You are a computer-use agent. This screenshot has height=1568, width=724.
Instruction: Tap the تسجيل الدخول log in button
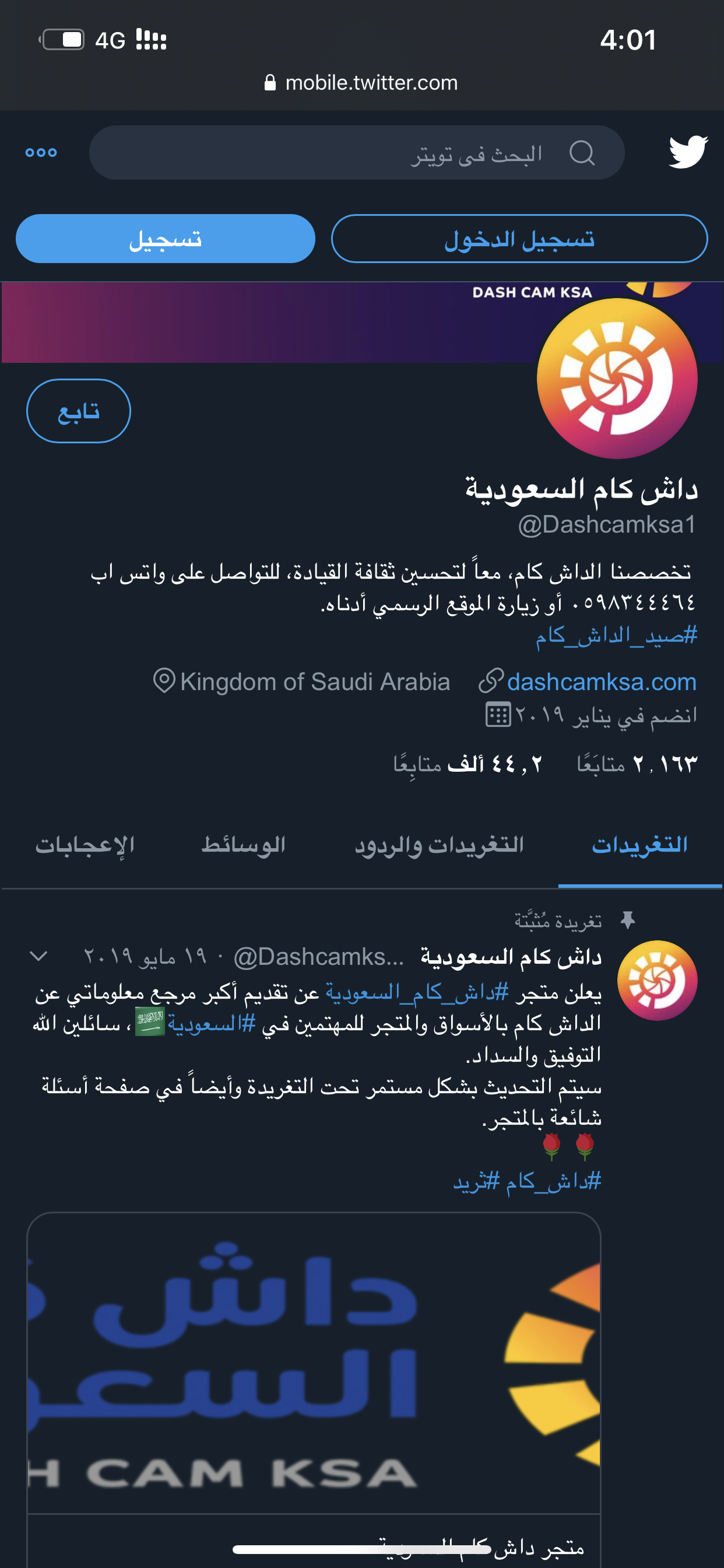click(519, 239)
